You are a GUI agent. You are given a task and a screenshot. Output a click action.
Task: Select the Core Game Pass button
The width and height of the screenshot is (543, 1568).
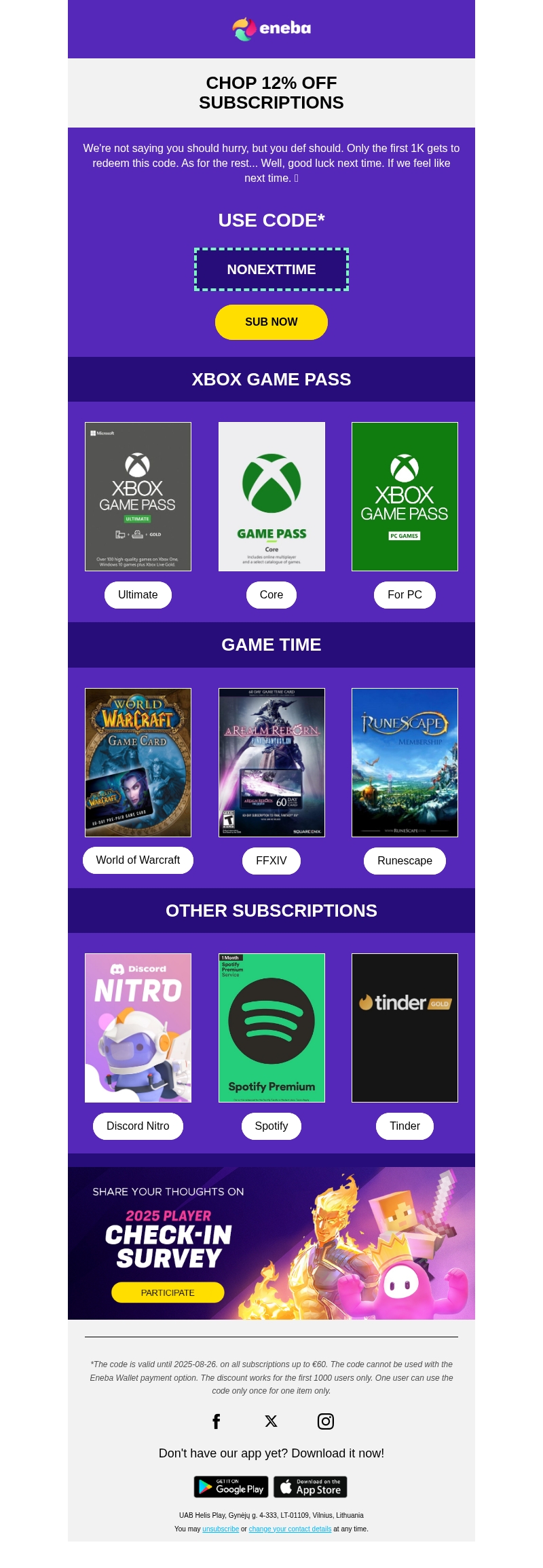click(x=271, y=594)
